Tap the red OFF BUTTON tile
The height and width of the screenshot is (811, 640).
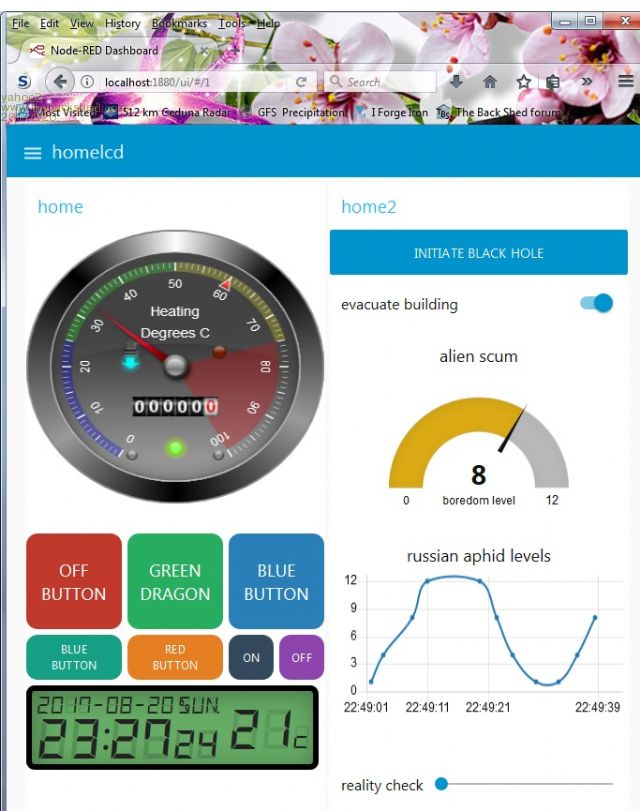point(74,581)
